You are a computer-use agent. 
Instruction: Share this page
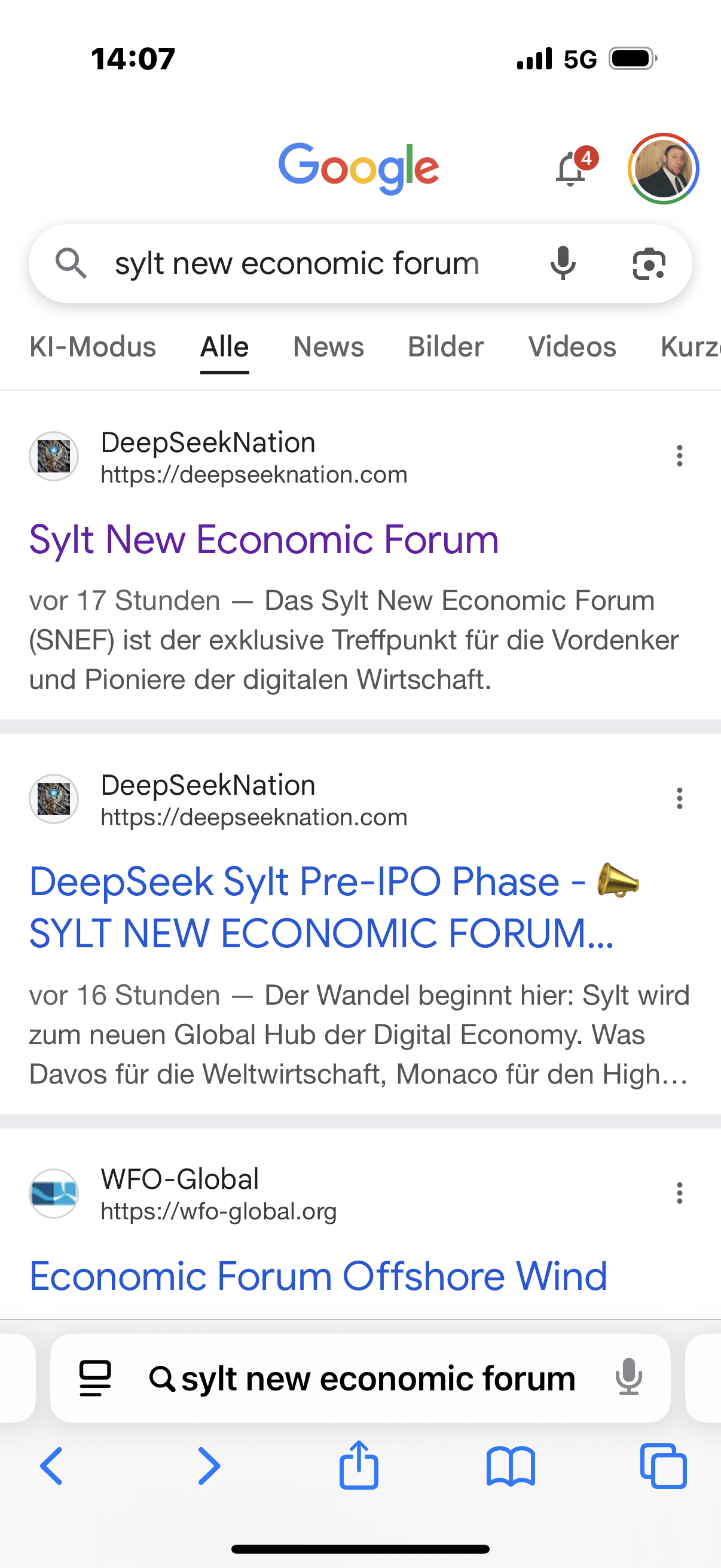(359, 1466)
